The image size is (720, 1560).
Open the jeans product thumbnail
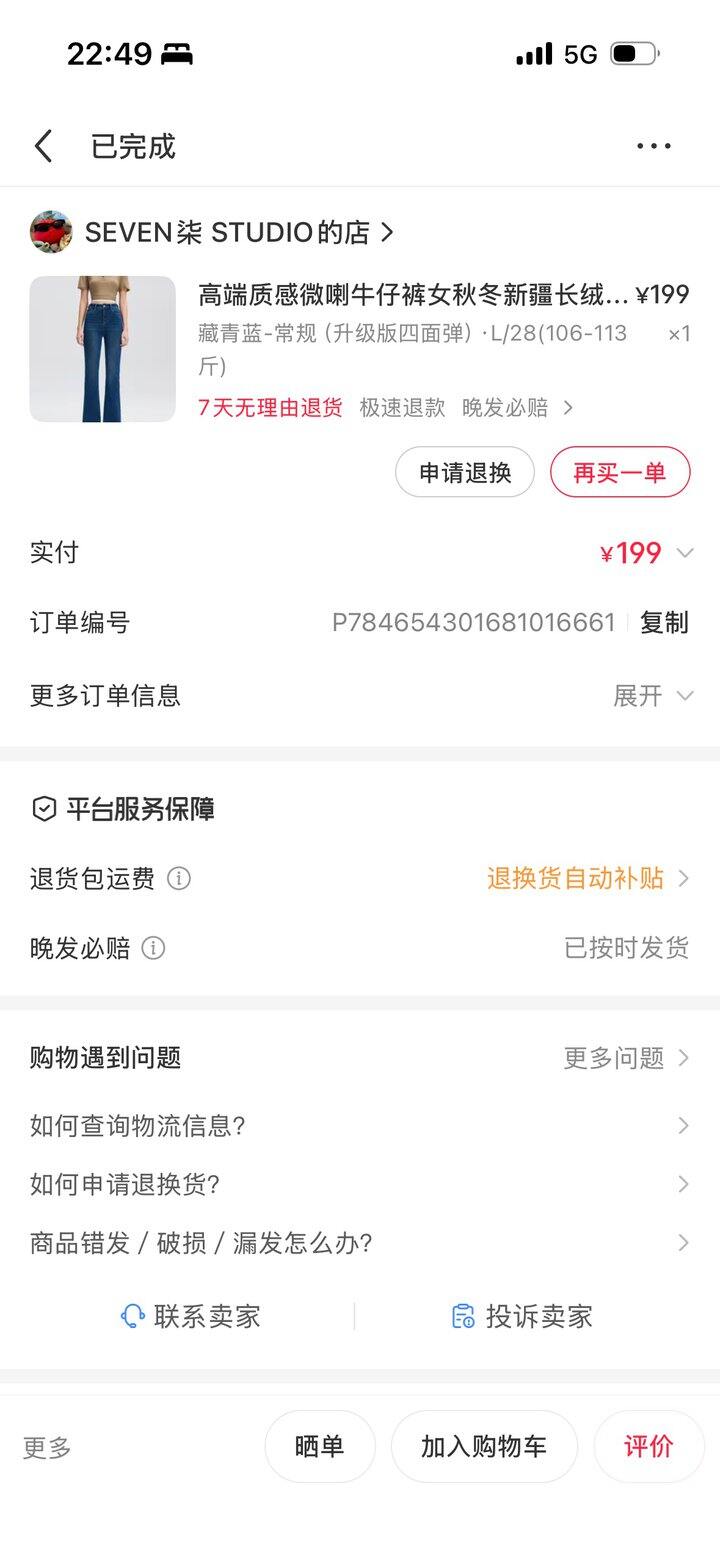coord(102,349)
